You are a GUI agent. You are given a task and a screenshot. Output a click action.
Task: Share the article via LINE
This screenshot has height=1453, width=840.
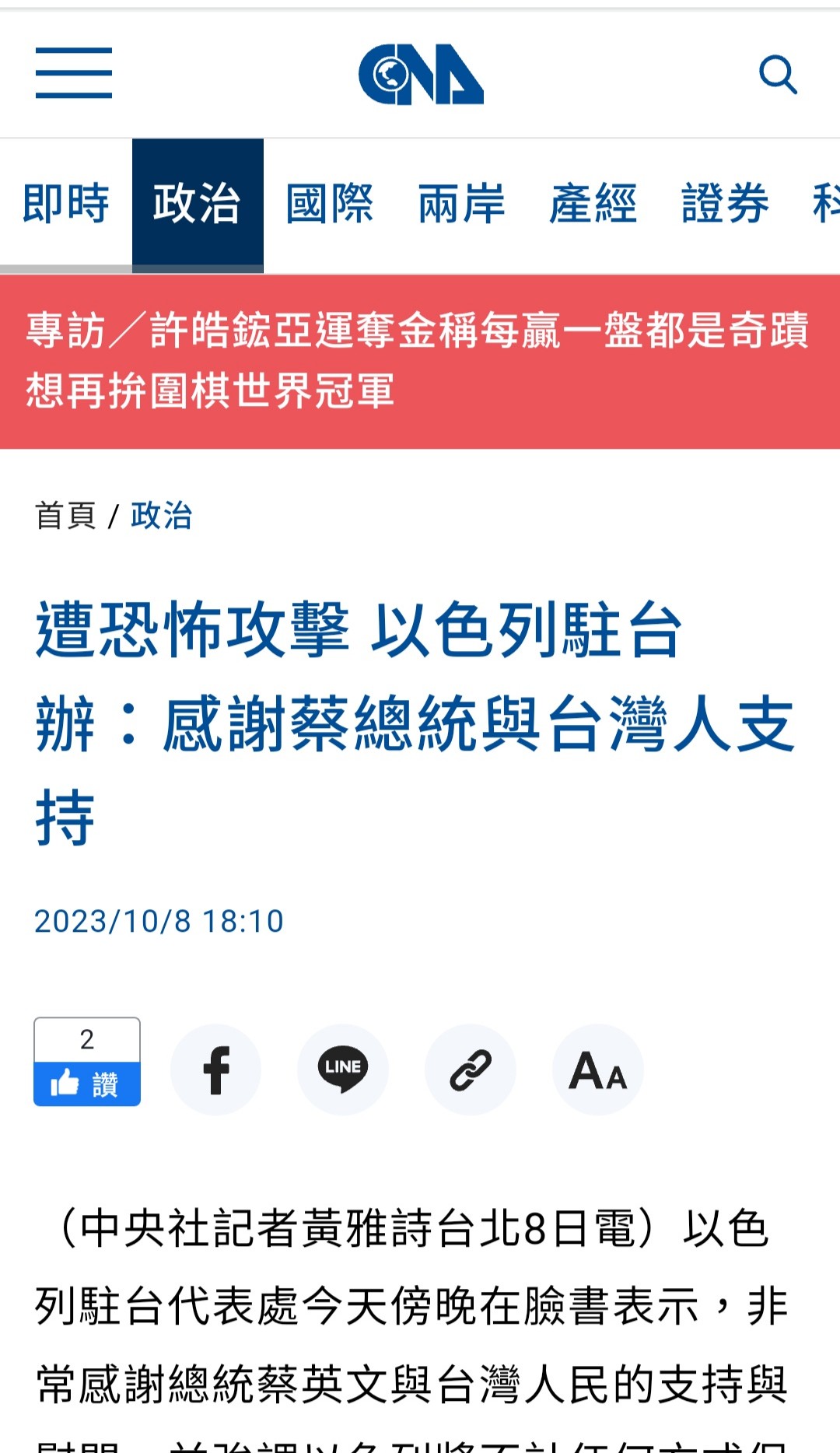[343, 1070]
